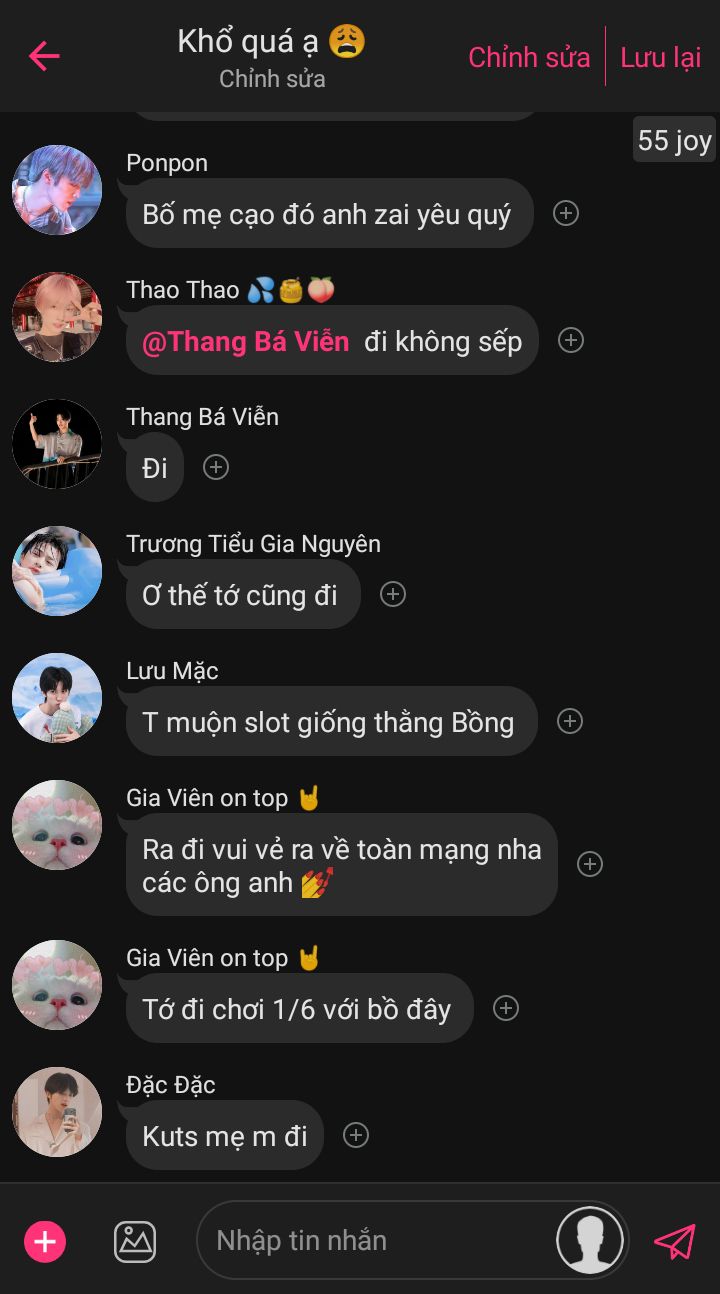The height and width of the screenshot is (1294, 720).
Task: Tap the chat title Khổ quá ạ
Action: coord(272,42)
